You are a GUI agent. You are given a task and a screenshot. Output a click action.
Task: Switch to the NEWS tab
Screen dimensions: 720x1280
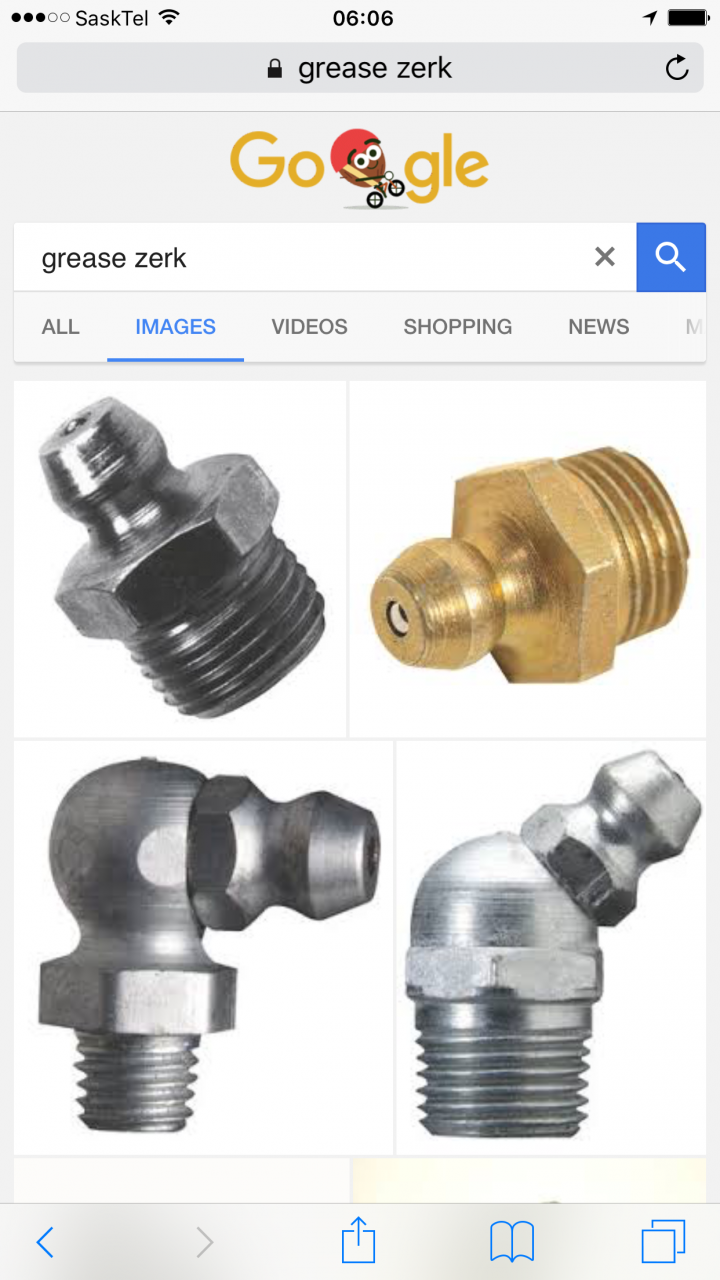(x=598, y=327)
